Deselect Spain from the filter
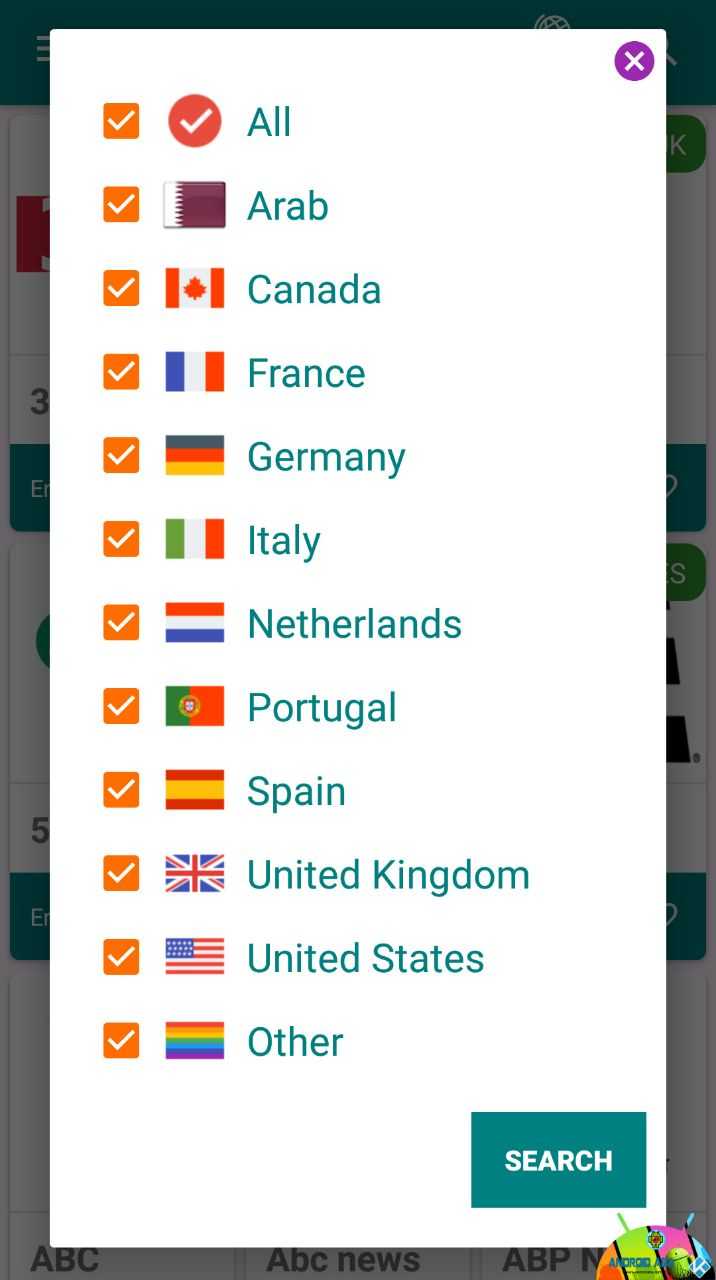 [x=121, y=790]
